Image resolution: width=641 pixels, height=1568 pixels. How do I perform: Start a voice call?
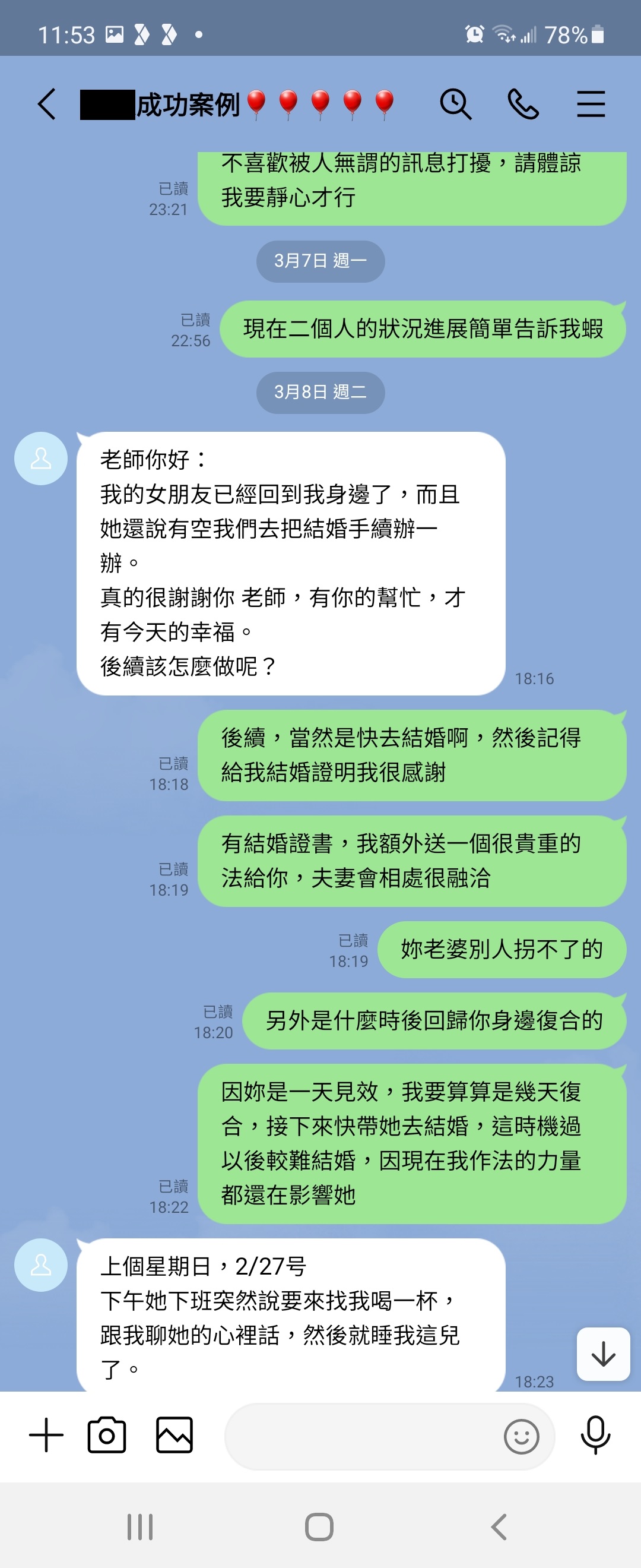point(523,104)
